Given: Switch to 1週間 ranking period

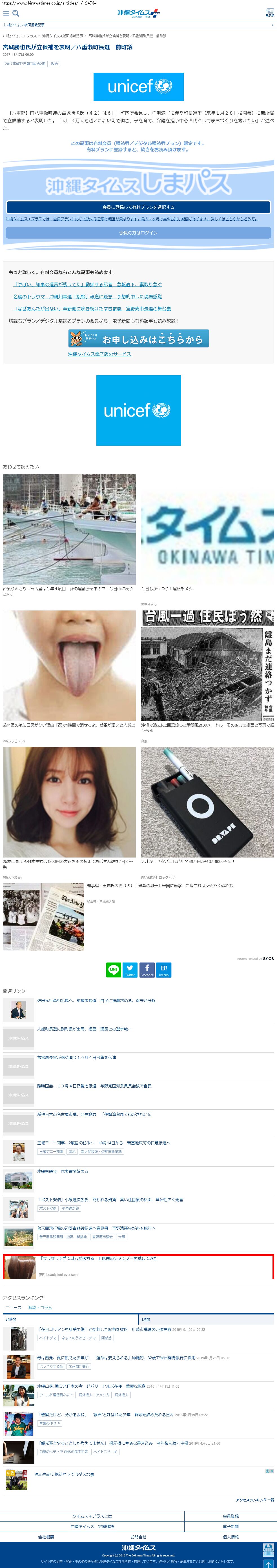Looking at the screenshot, I should tap(146, 1320).
